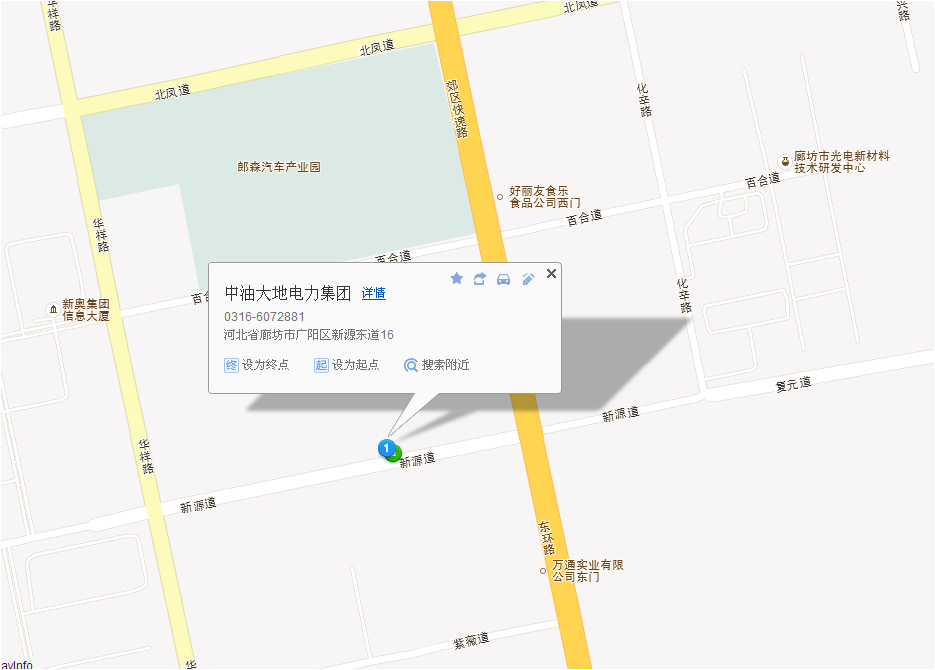The width and height of the screenshot is (935, 670).
Task: Favorite 中油大地电力集团 with the star icon
Action: click(457, 279)
